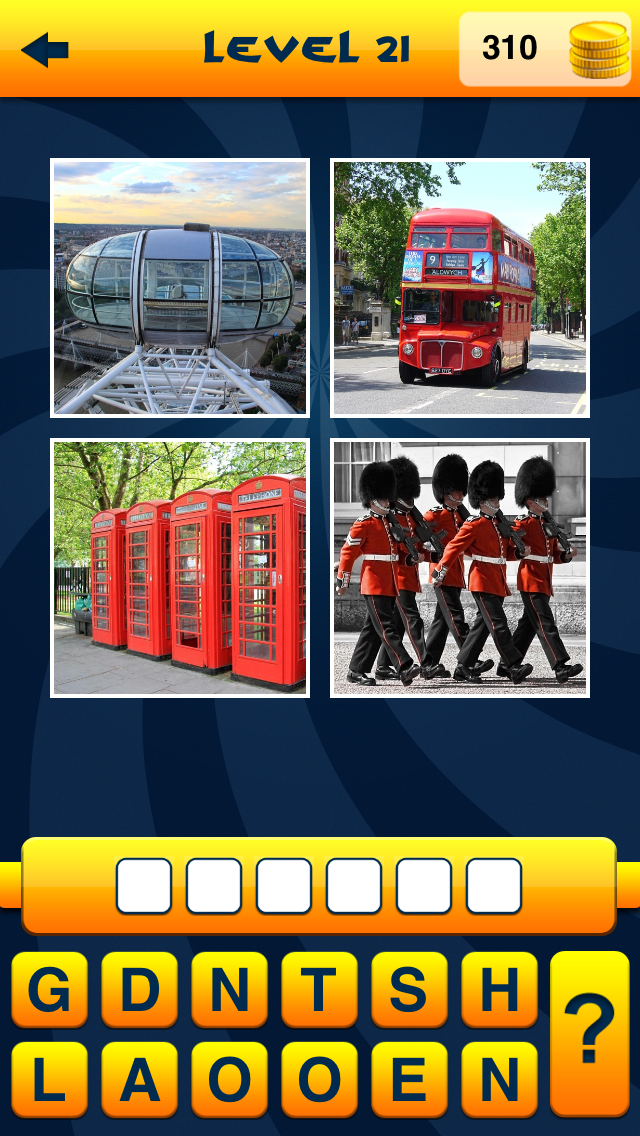Enlarge the red phone booths picture
Screen dimensions: 640x1136
point(180,568)
